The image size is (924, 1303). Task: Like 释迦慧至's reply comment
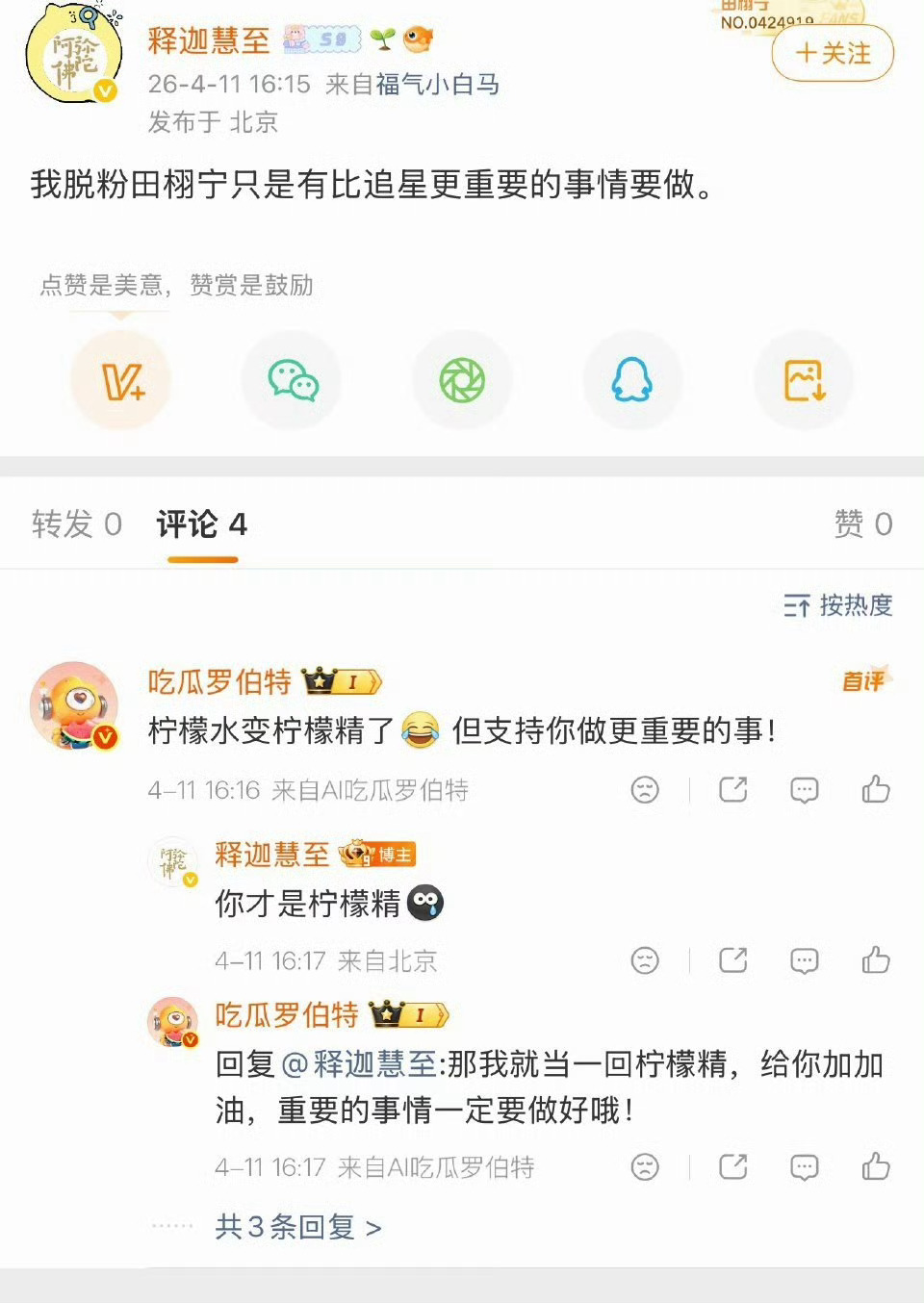(875, 958)
